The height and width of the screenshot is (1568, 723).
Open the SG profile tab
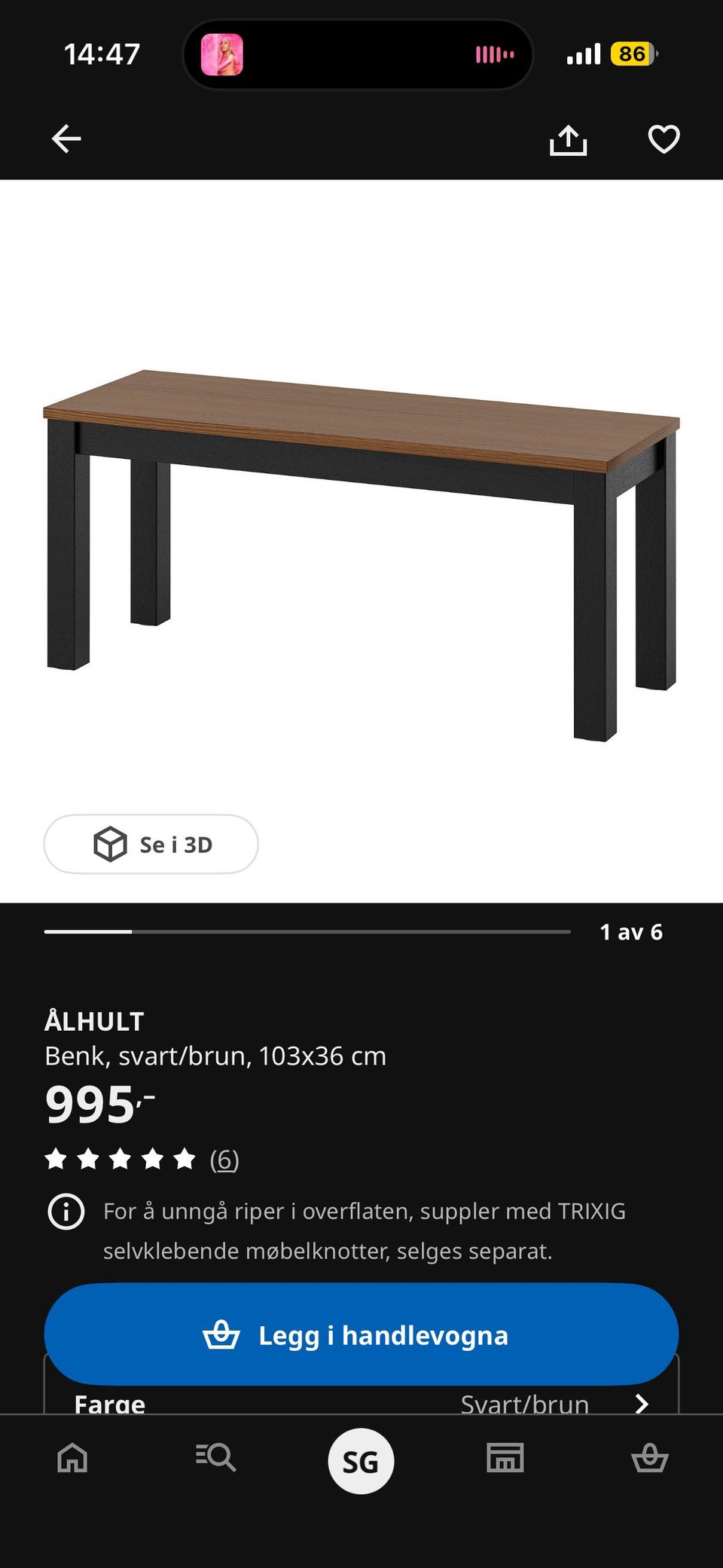[x=361, y=1462]
